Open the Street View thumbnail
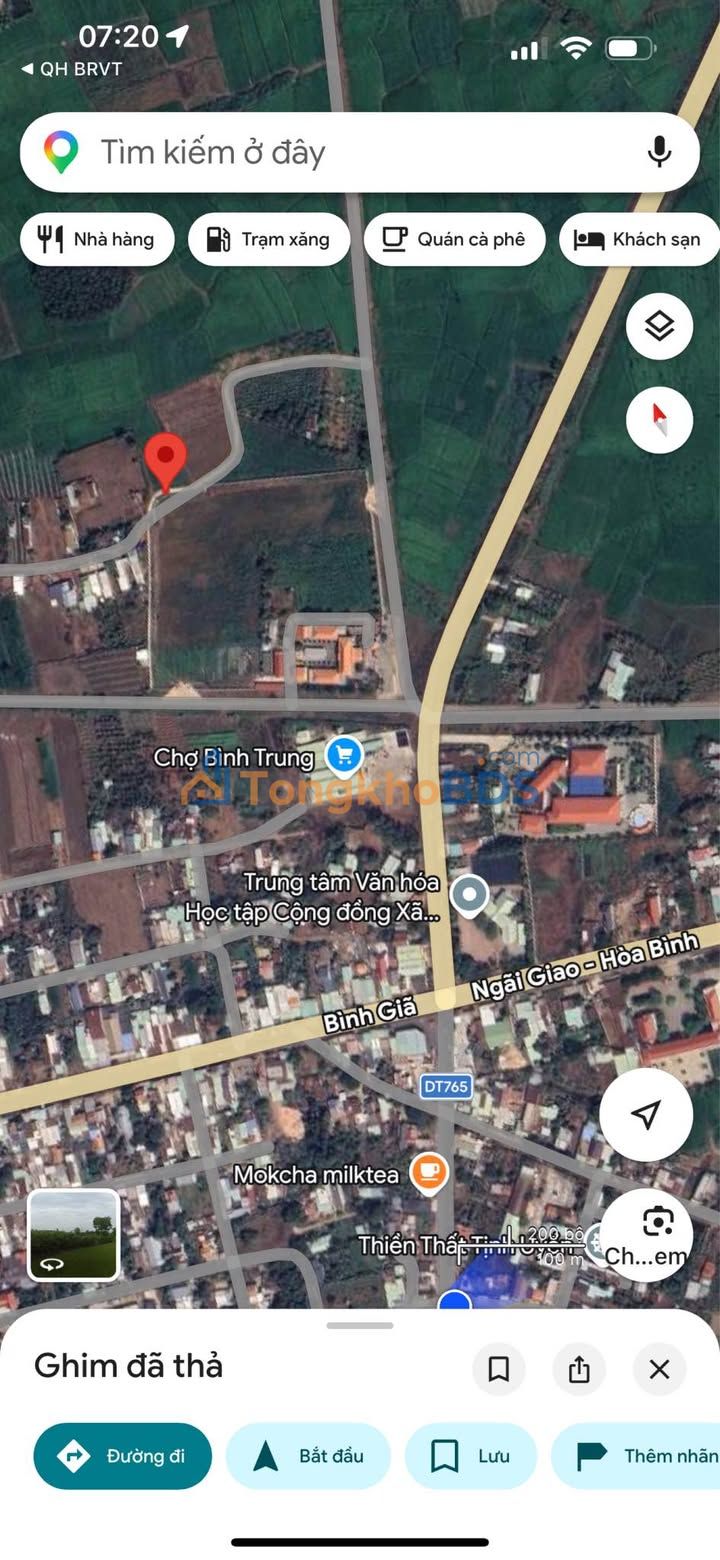This screenshot has width=720, height=1560. point(73,1234)
